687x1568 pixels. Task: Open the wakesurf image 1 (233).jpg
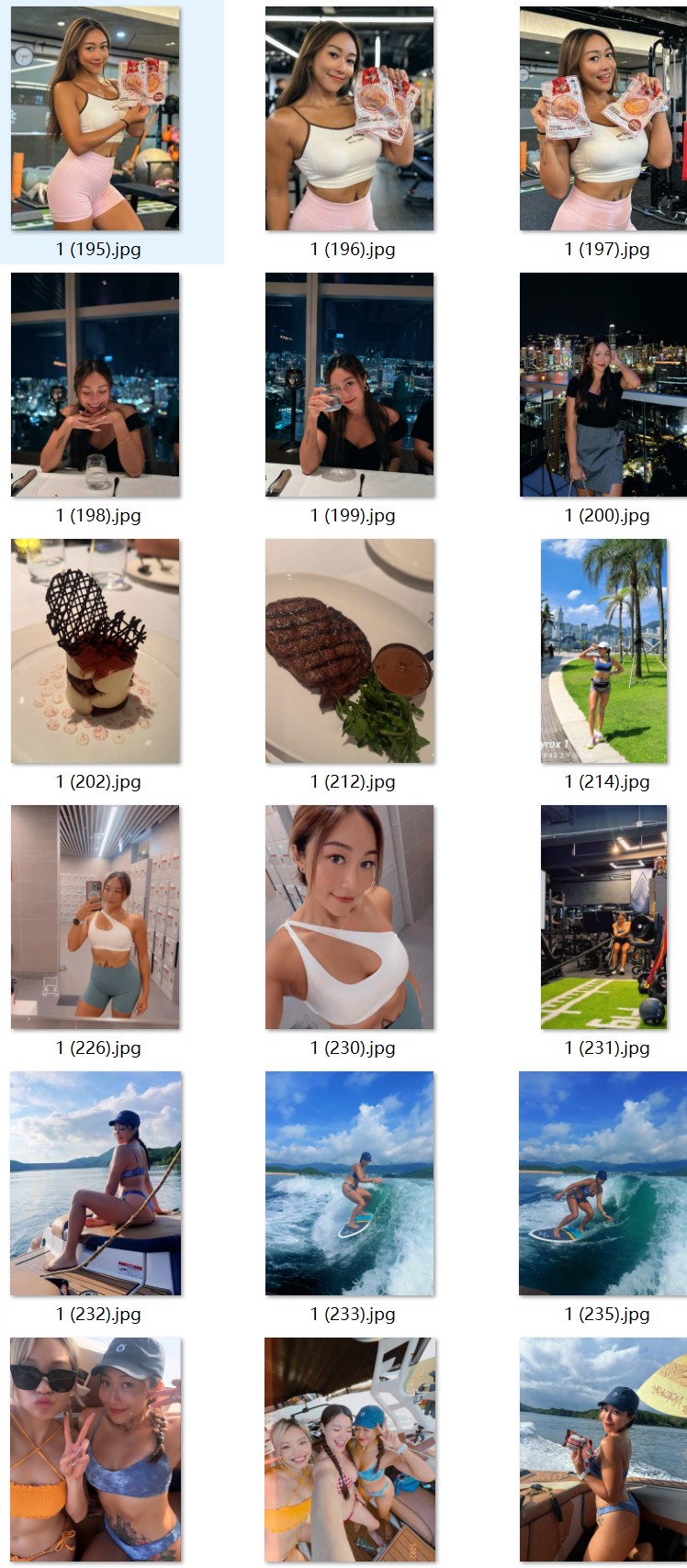349,1183
